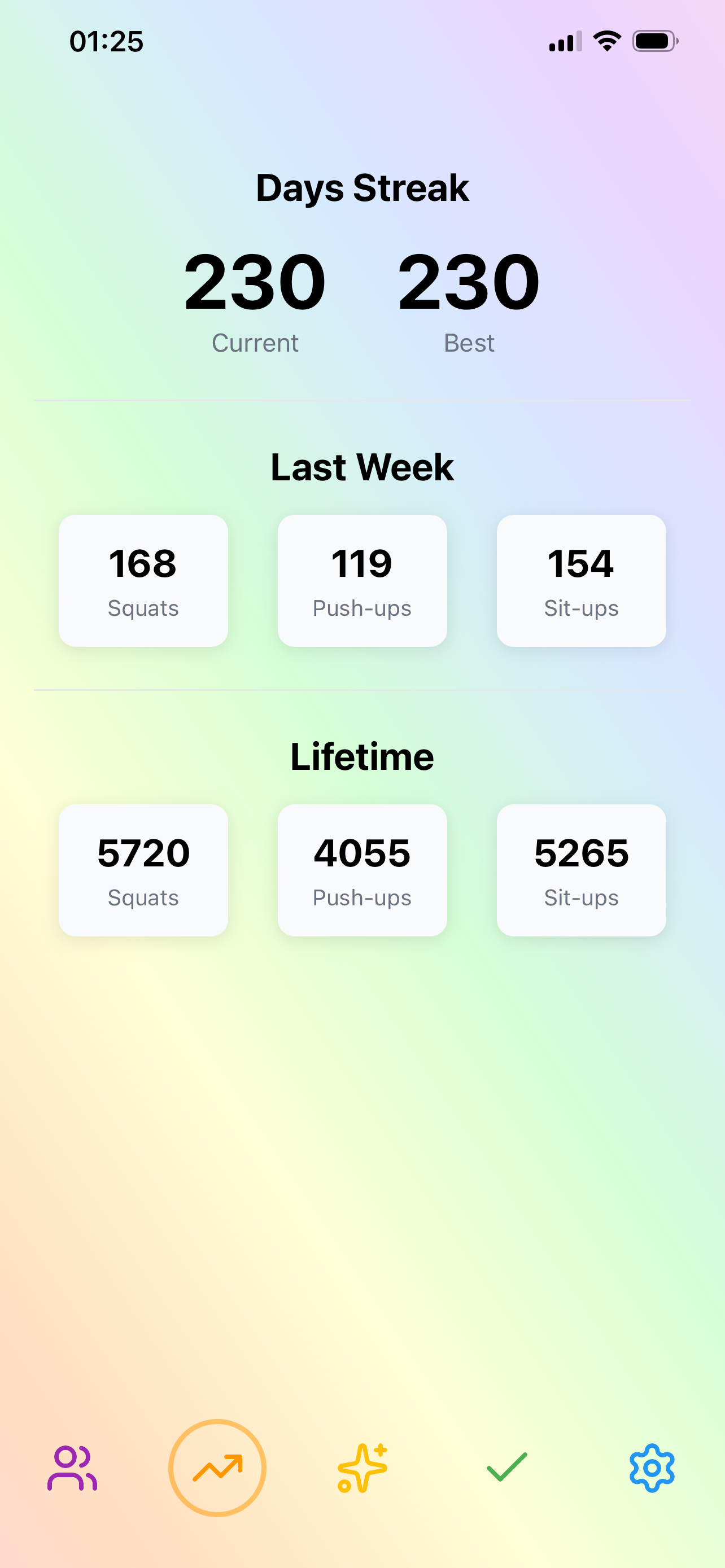This screenshot has width=725, height=1568.
Task: Tap the Last Week Push-ups card showing 119
Action: pyautogui.click(x=362, y=580)
